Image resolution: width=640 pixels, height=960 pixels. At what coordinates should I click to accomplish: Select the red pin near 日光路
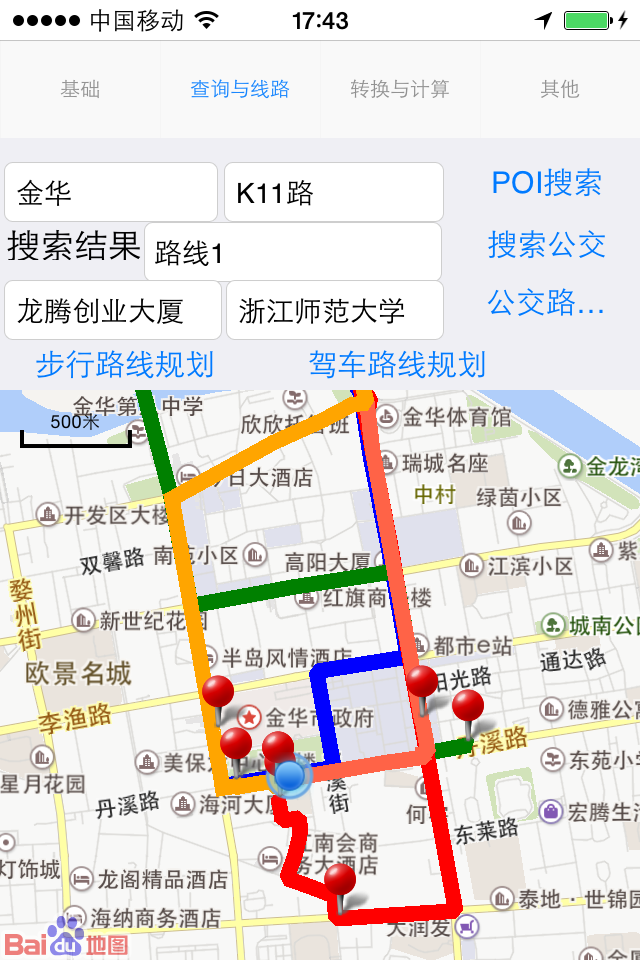tap(422, 685)
